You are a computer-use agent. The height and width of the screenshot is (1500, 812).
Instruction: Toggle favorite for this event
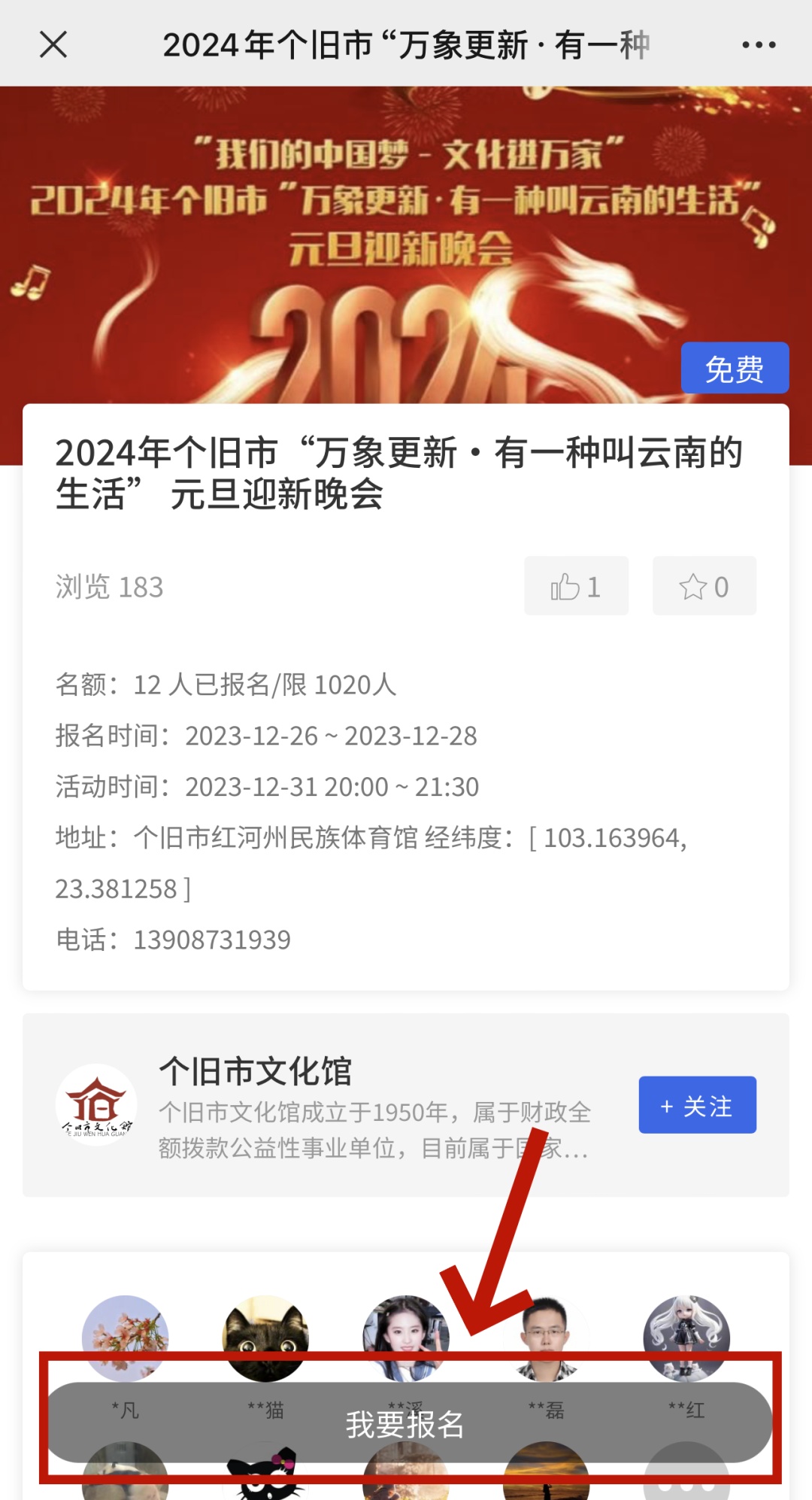pyautogui.click(x=704, y=587)
